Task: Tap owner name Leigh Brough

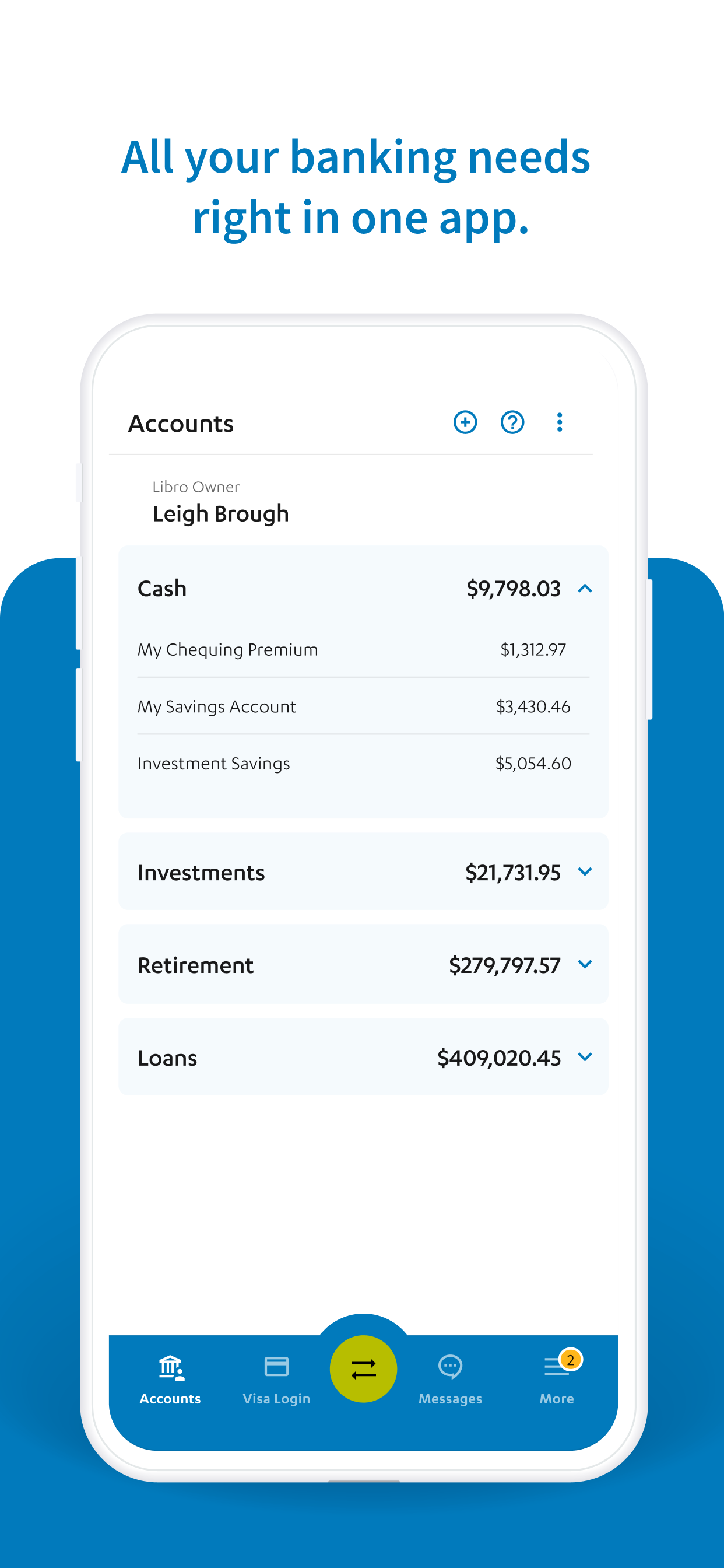Action: 221,513
